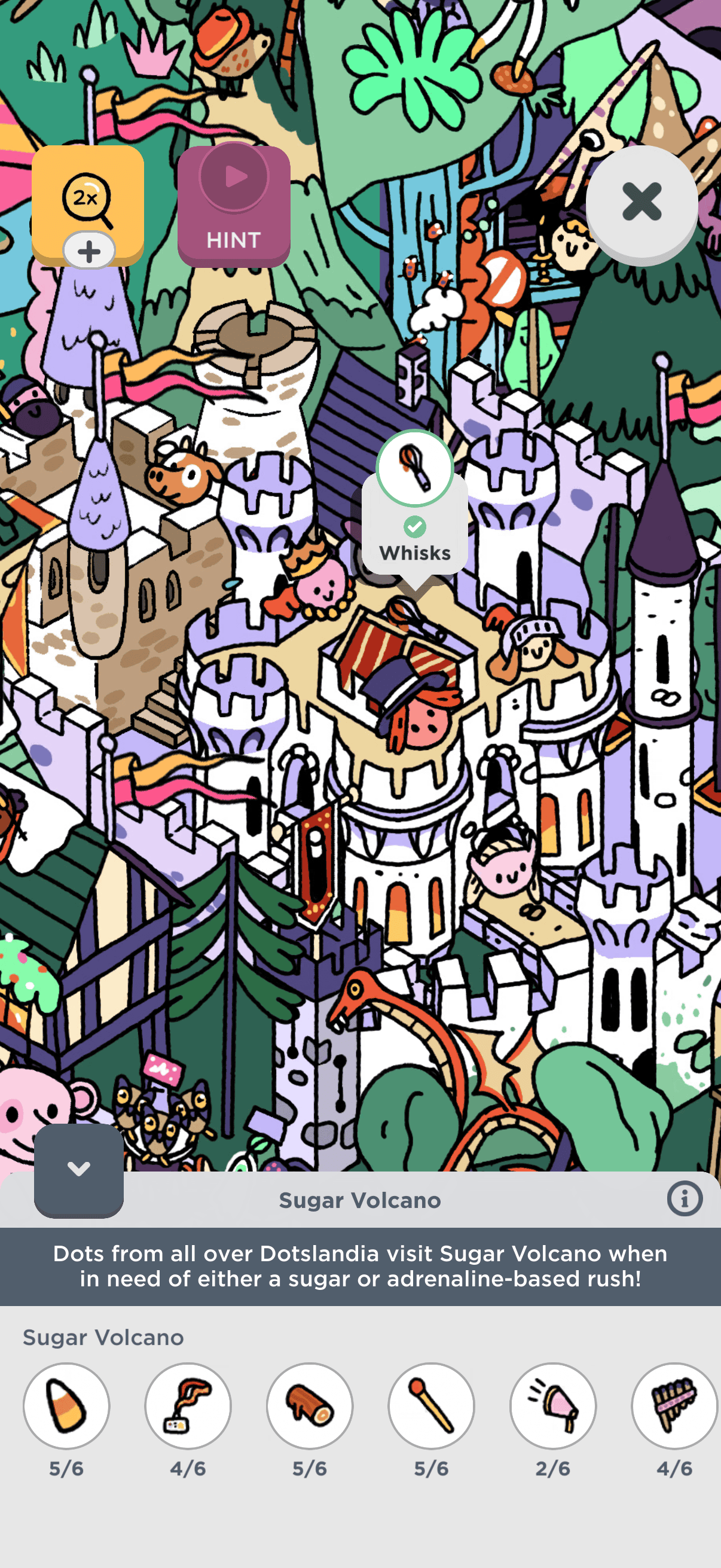
Task: Select the chocolate log item
Action: (310, 1405)
